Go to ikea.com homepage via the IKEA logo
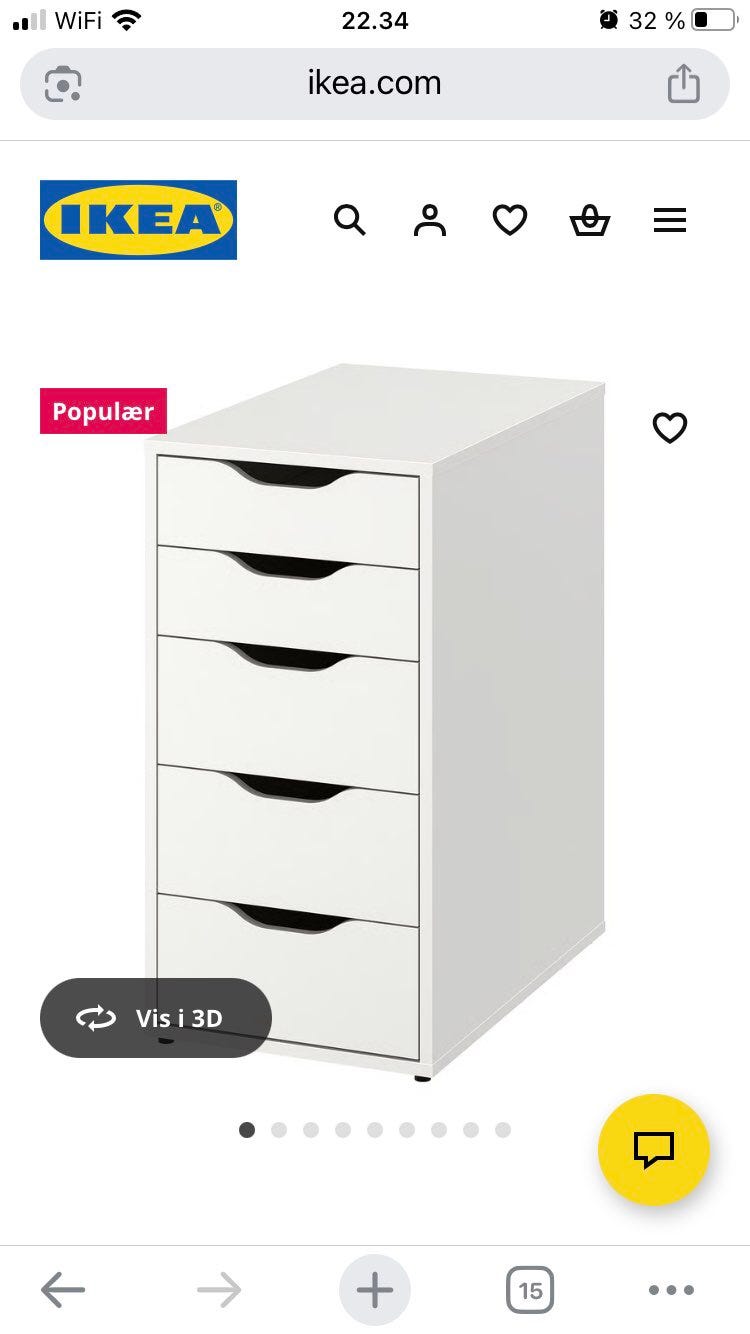750x1334 pixels. (137, 219)
